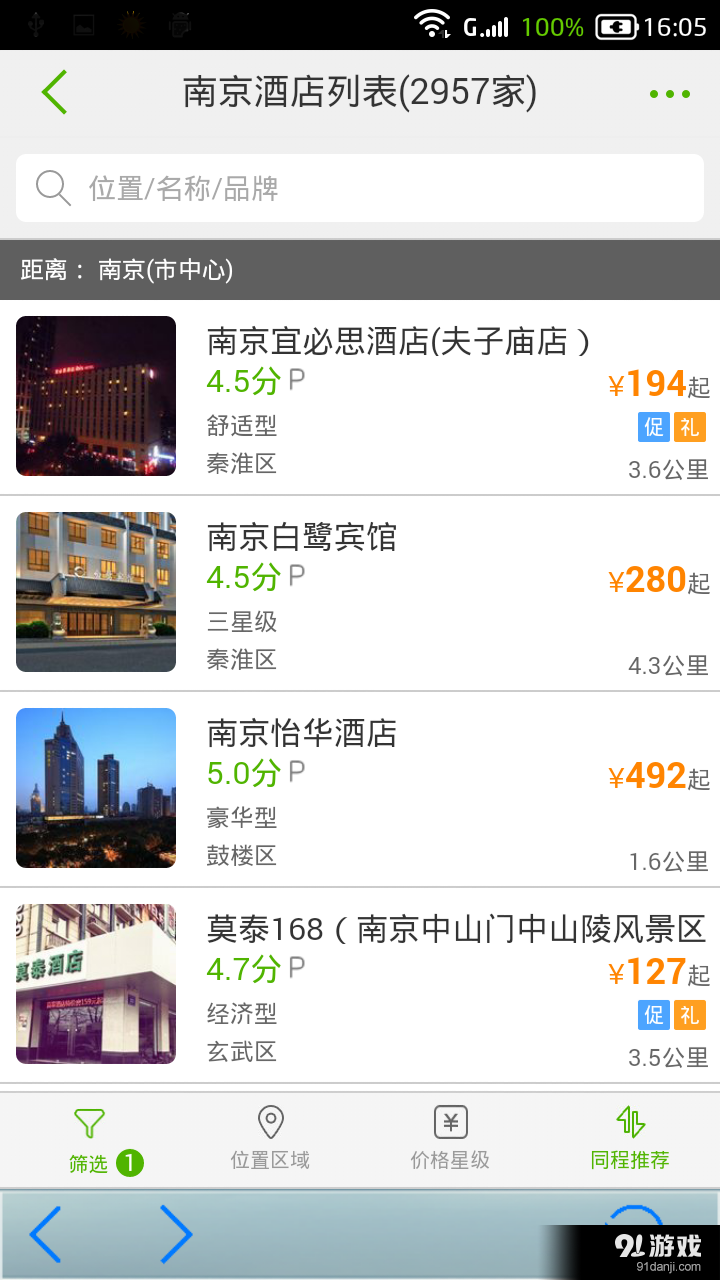
Task: Open 同程推荐 sorting icon
Action: pos(630,1122)
